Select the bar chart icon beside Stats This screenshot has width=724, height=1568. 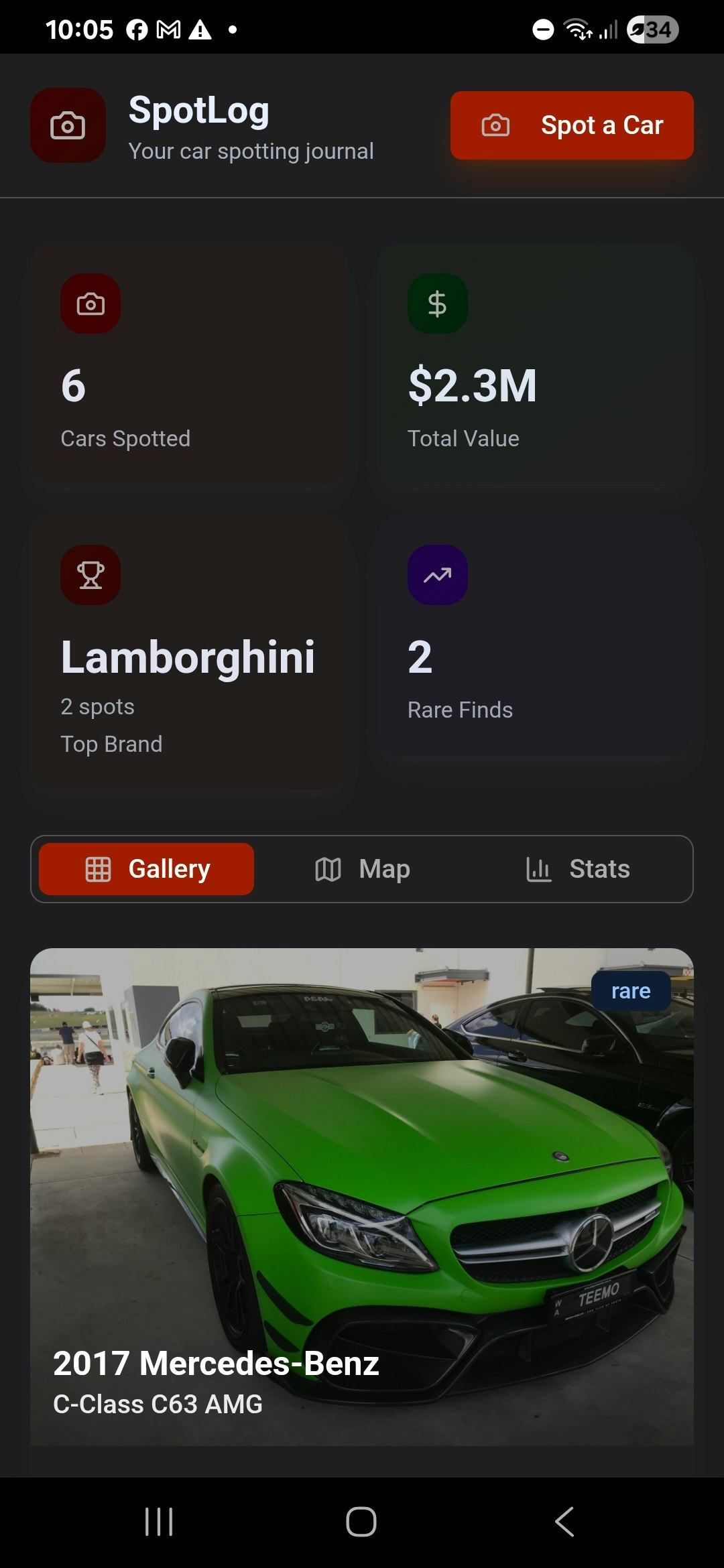pyautogui.click(x=539, y=868)
